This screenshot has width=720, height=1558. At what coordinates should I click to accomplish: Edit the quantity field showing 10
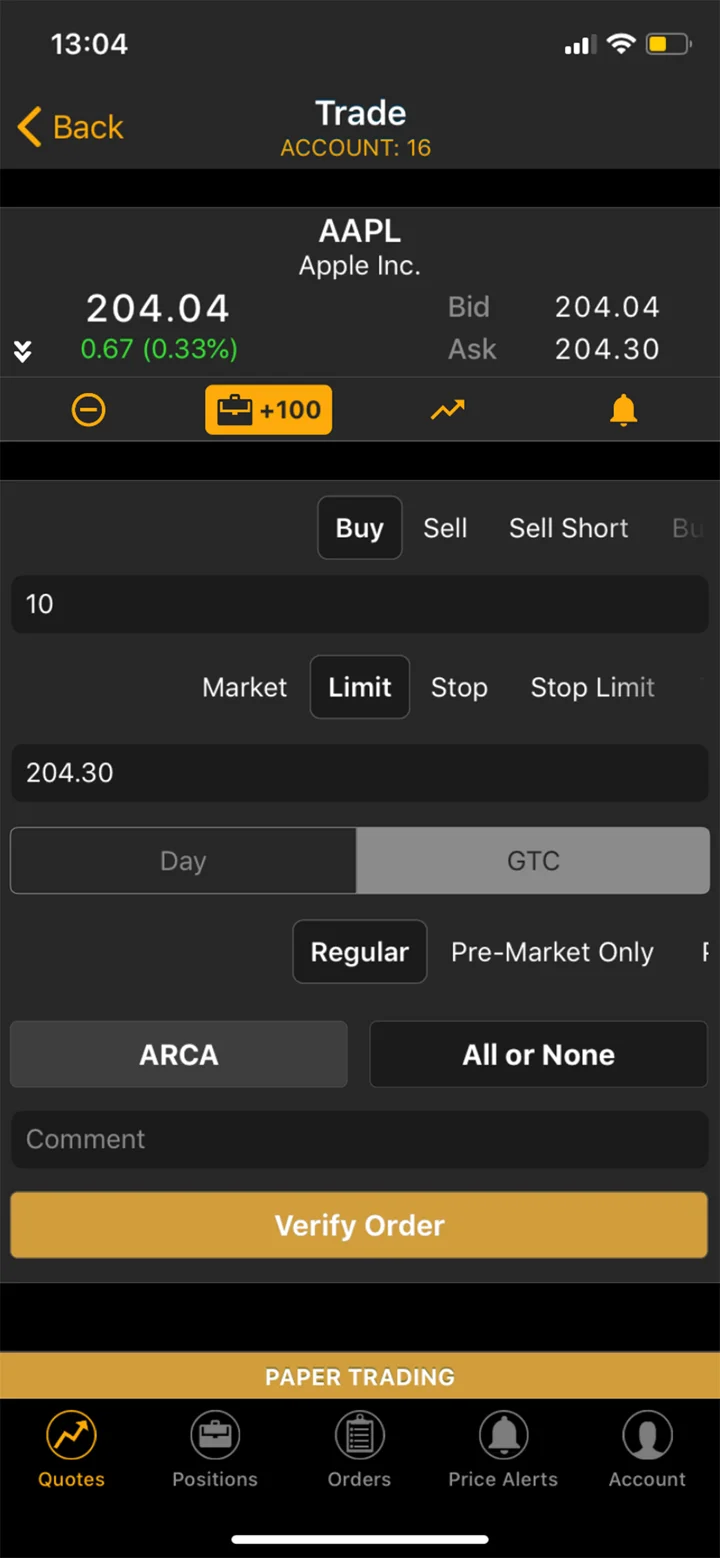[360, 604]
